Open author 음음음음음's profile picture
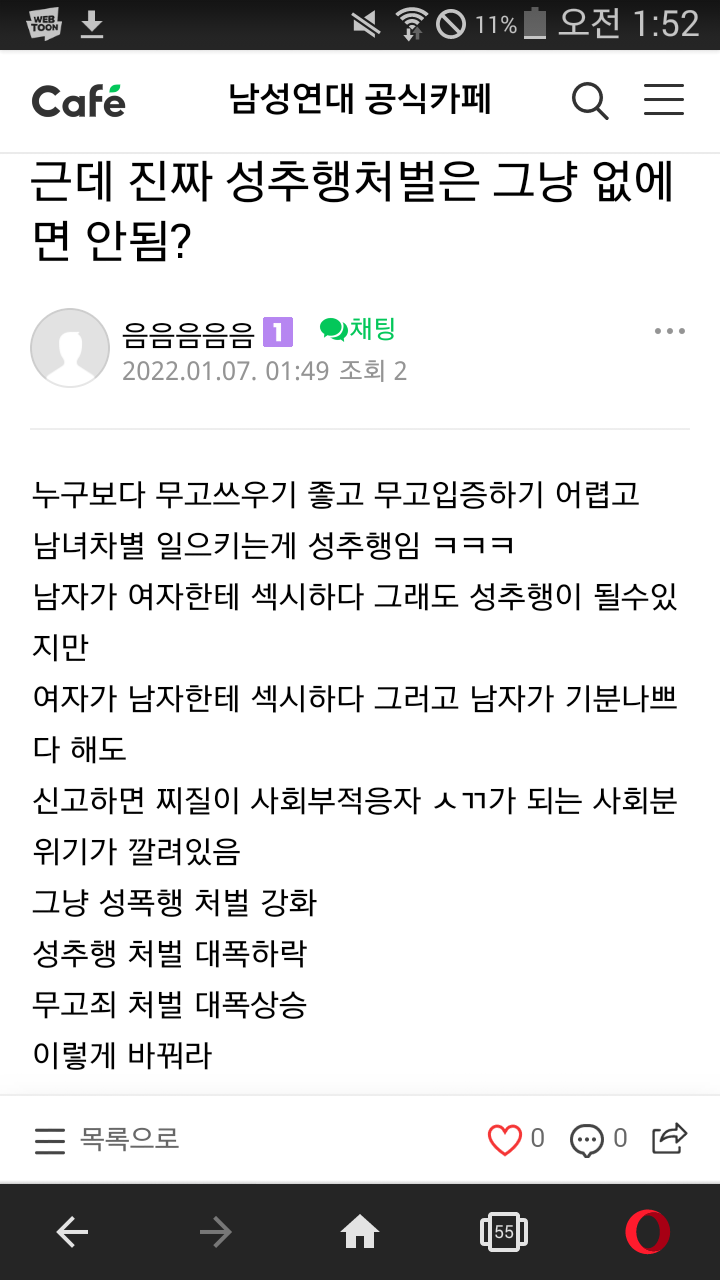720x1280 pixels. 70,348
